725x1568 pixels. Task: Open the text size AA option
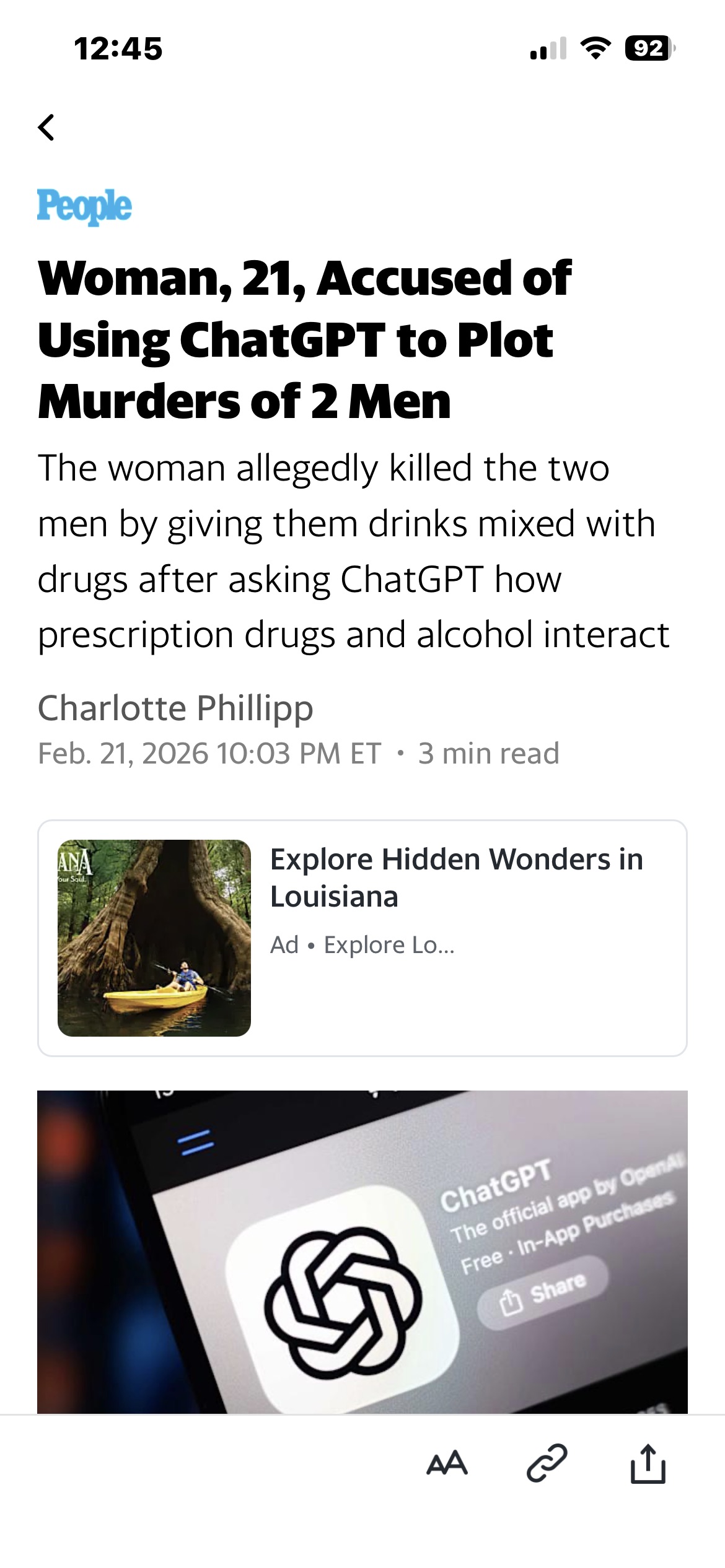447,1464
